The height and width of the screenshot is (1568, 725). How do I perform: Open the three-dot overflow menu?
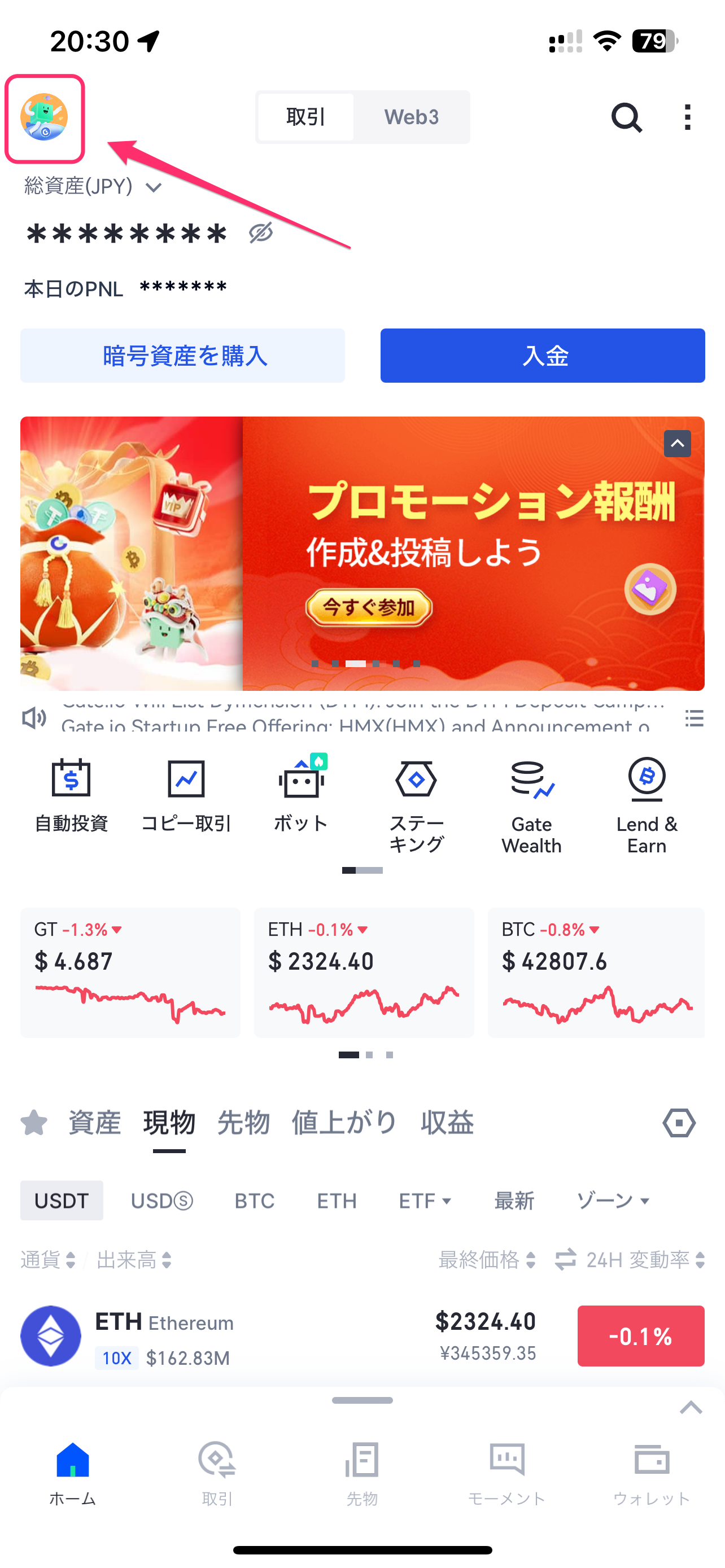687,117
